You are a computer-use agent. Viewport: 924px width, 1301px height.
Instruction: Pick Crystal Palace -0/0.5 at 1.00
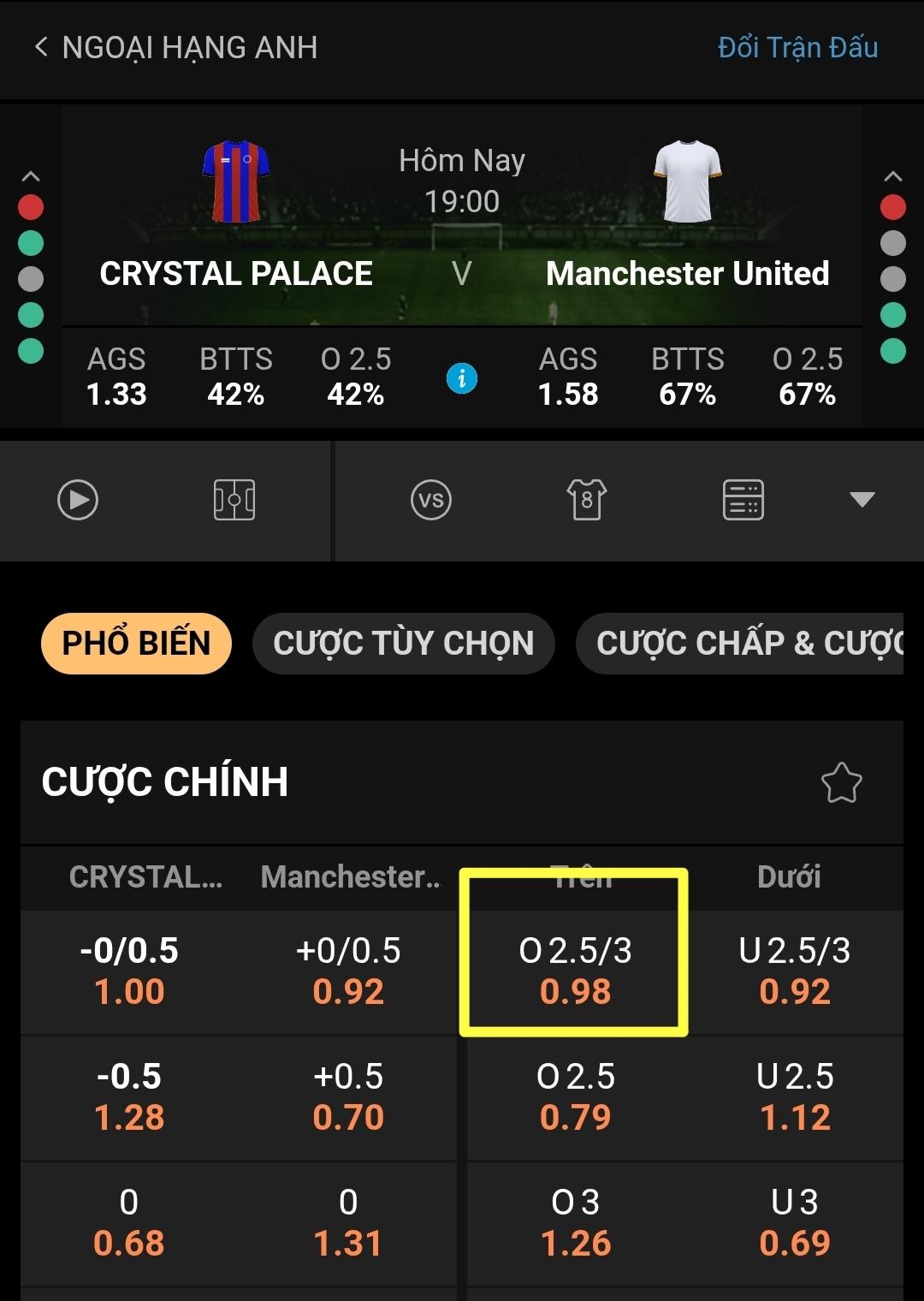pyautogui.click(x=129, y=971)
